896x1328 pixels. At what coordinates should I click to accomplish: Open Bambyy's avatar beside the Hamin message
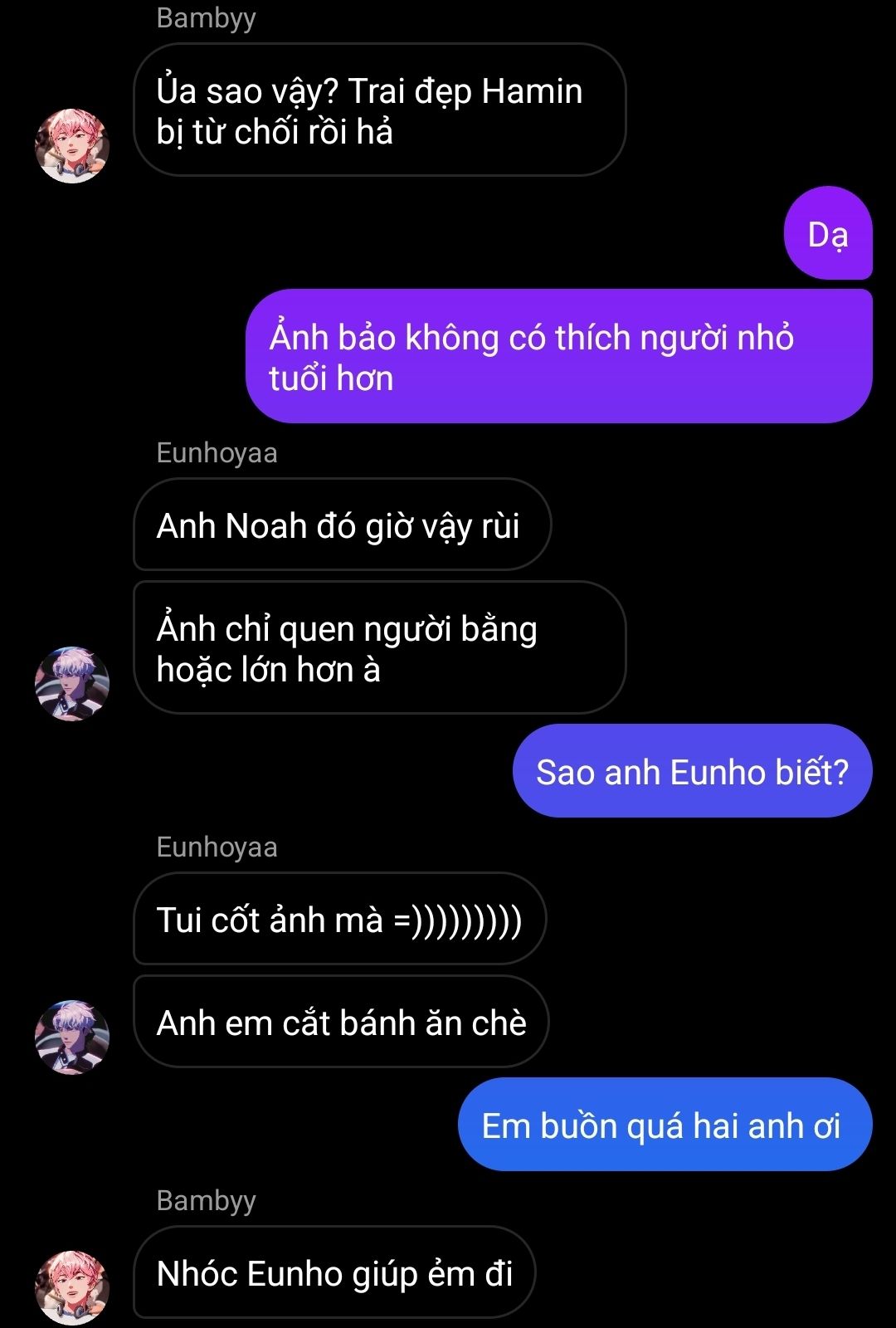coord(72,145)
